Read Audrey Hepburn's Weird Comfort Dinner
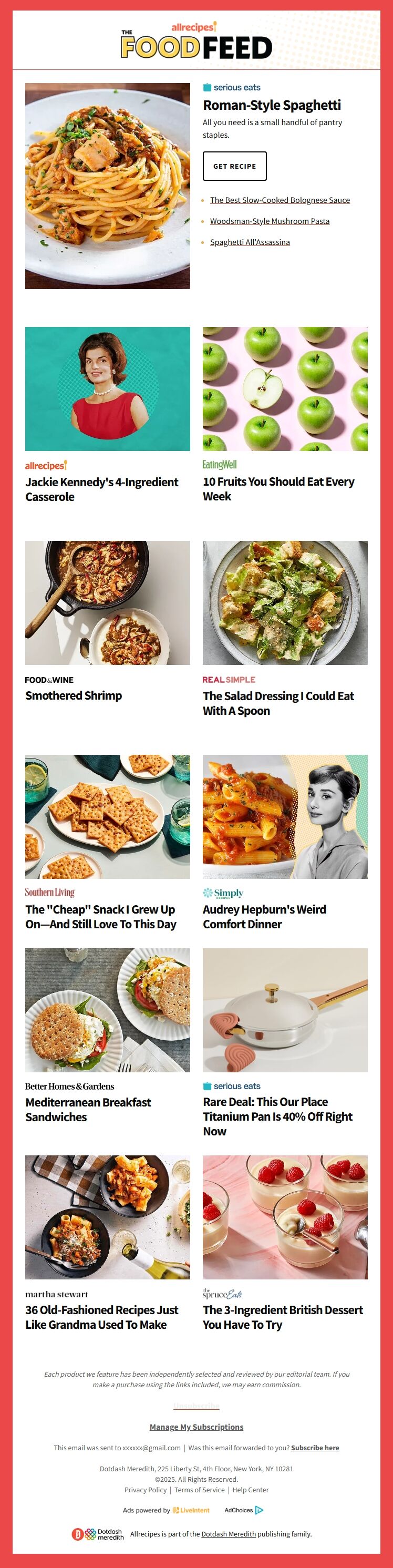 264,916
